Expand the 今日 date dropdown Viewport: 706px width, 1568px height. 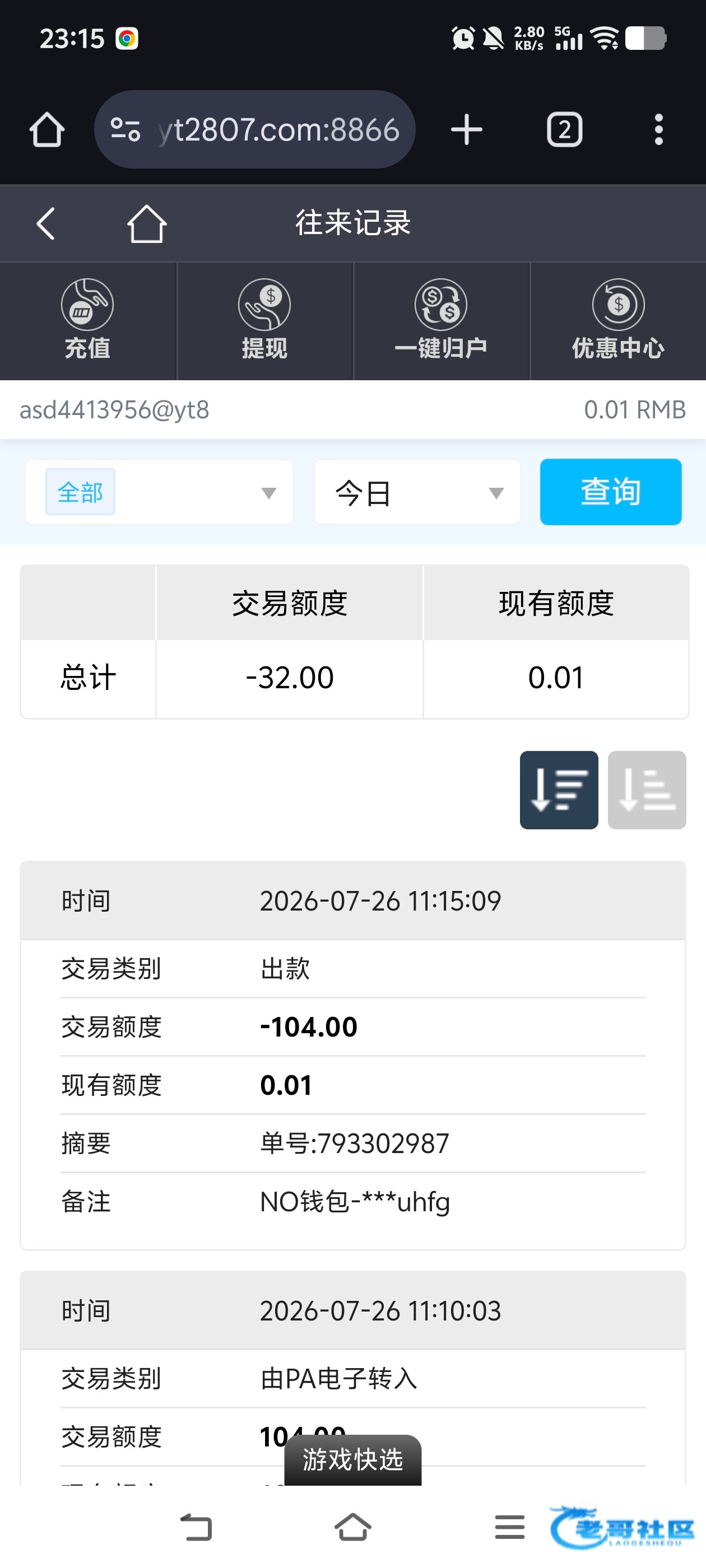coord(417,492)
